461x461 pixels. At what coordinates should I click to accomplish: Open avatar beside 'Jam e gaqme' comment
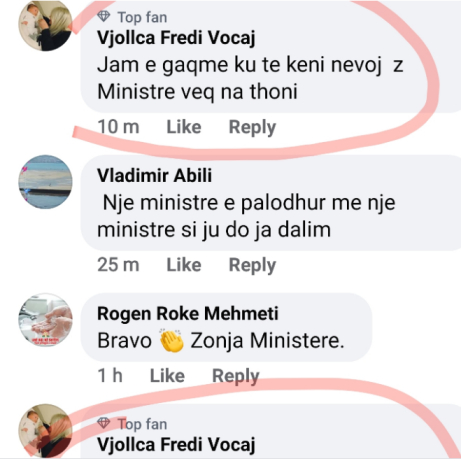(x=45, y=25)
